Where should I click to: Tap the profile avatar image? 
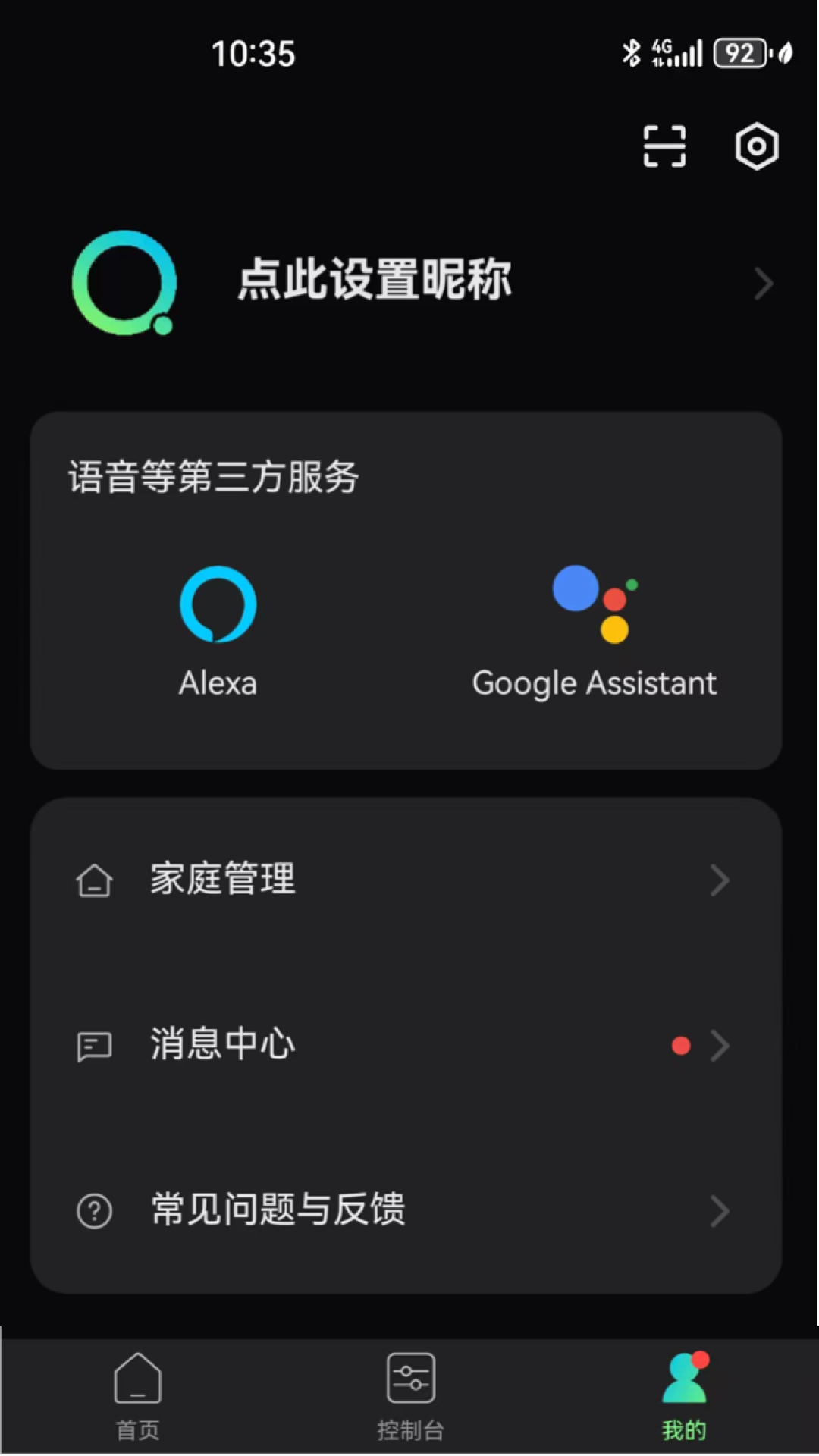click(x=124, y=284)
